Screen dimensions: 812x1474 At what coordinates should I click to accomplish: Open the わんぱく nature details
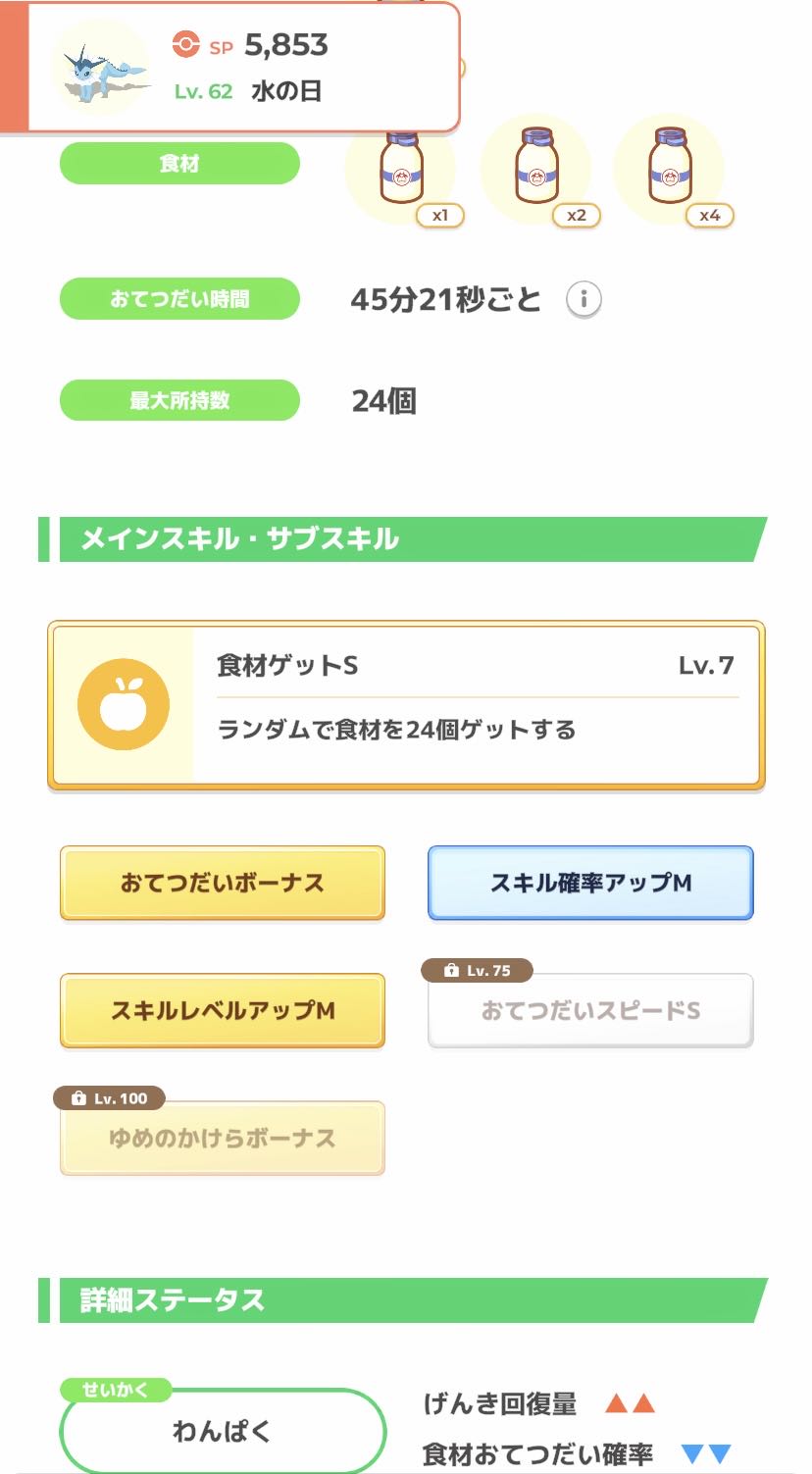point(223,1431)
